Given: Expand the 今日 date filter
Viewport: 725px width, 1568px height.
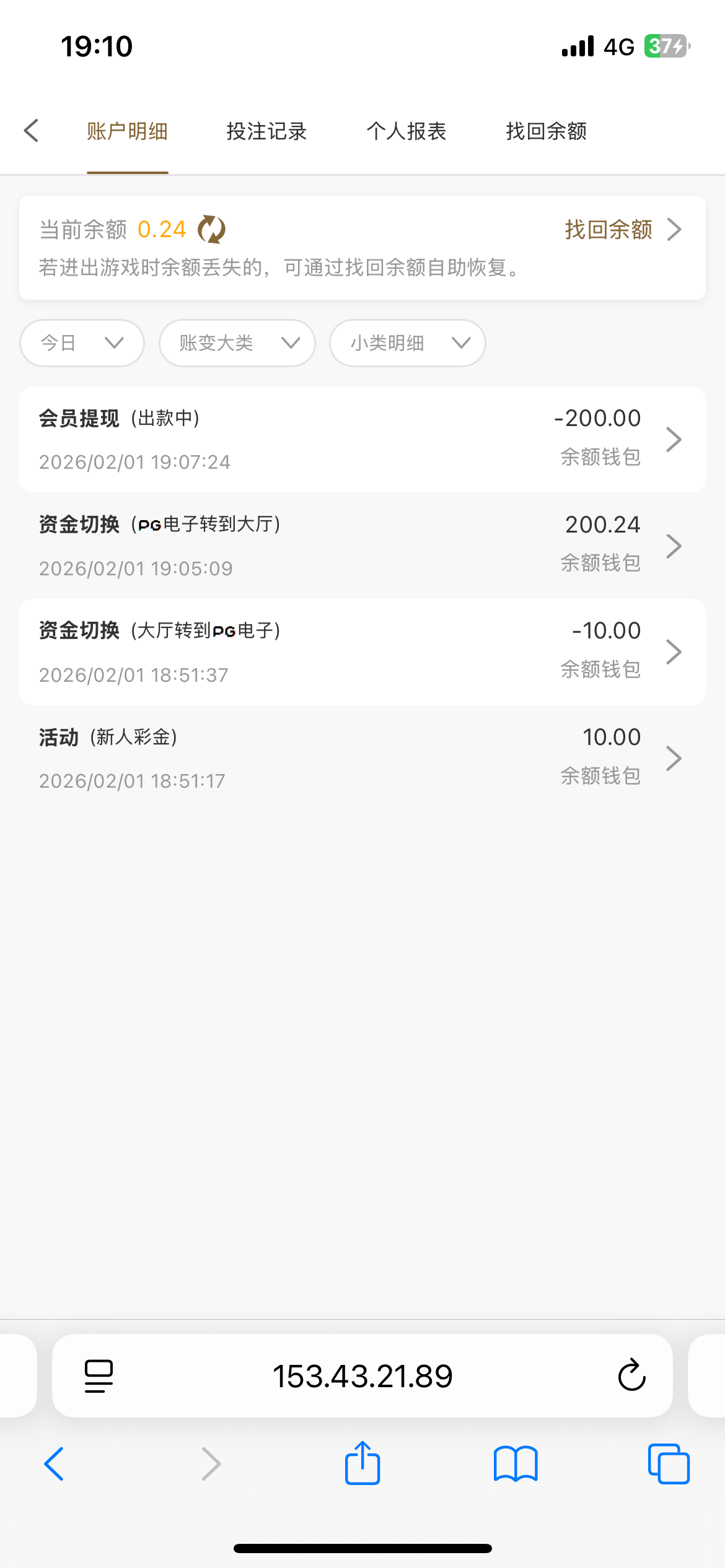Looking at the screenshot, I should (x=82, y=343).
